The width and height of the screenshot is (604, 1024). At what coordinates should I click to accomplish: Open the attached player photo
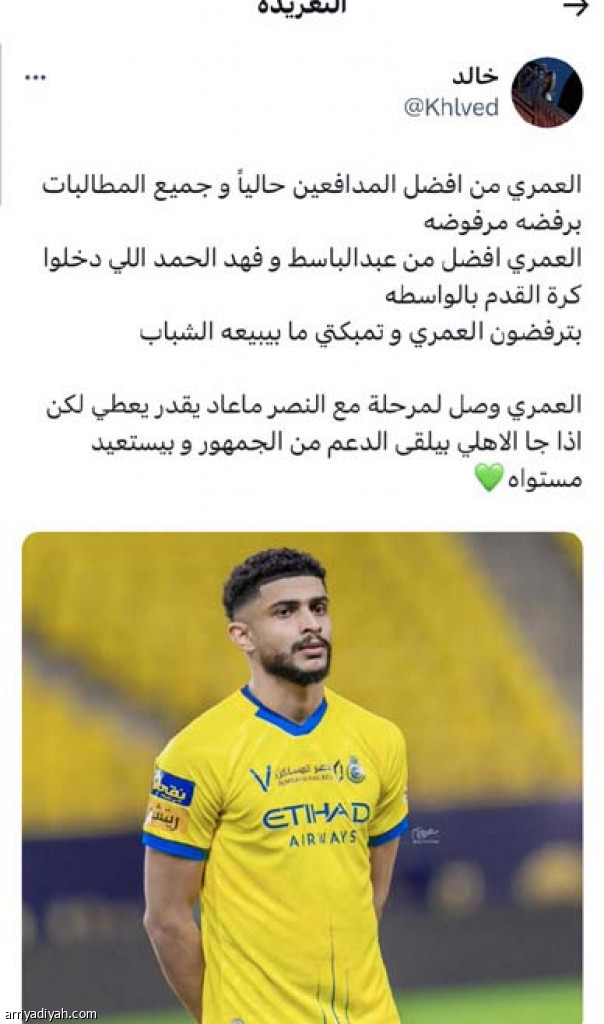point(302,776)
